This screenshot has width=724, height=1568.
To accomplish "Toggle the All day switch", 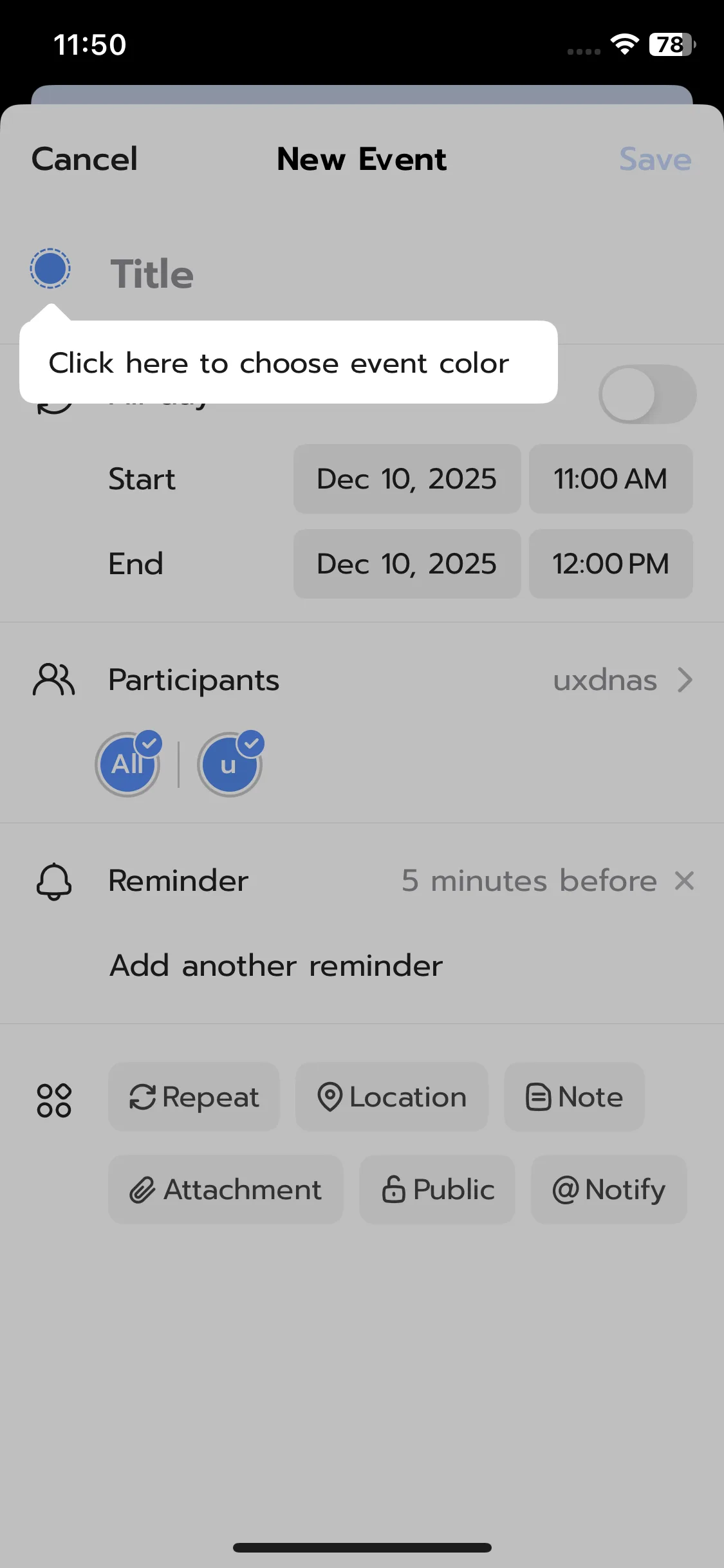I will click(x=647, y=395).
